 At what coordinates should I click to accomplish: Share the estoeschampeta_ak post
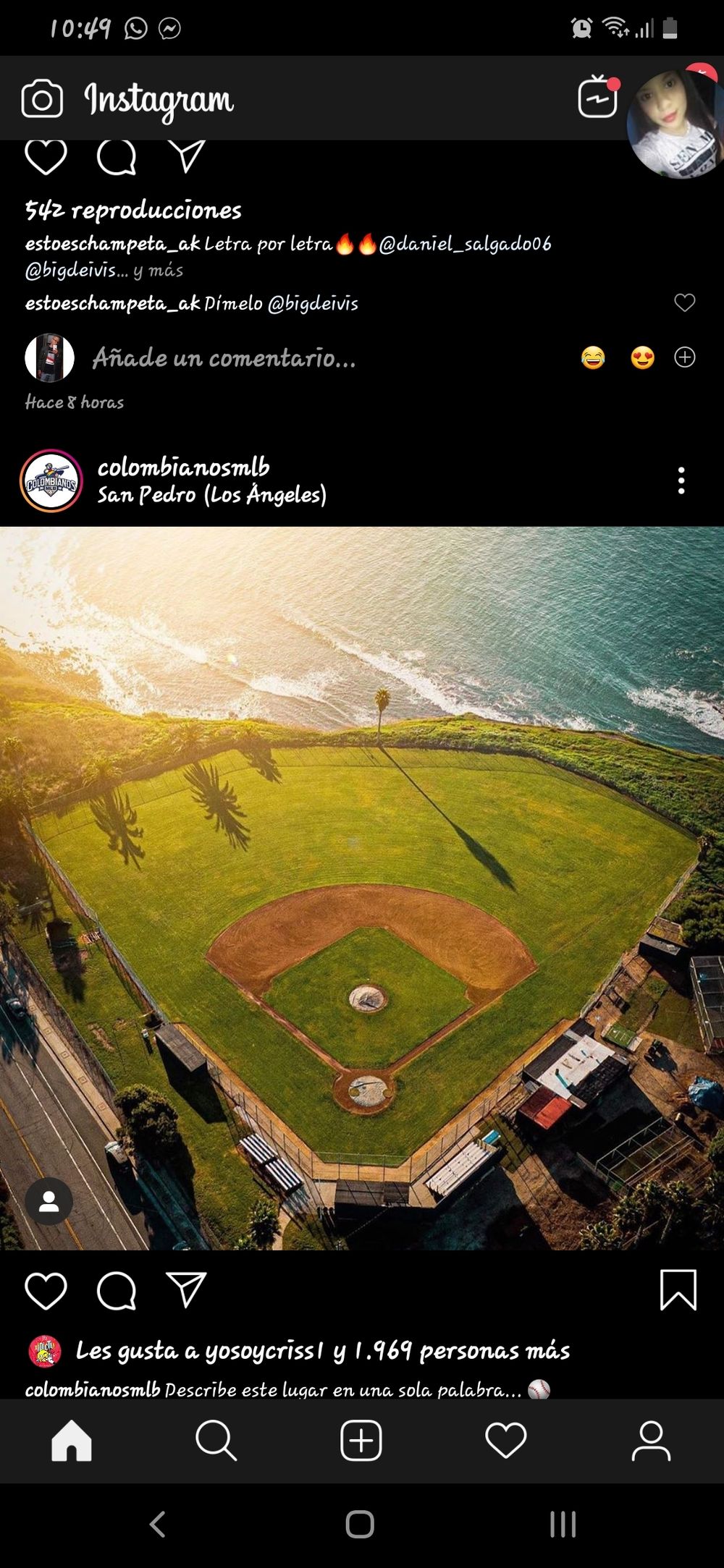[187, 156]
